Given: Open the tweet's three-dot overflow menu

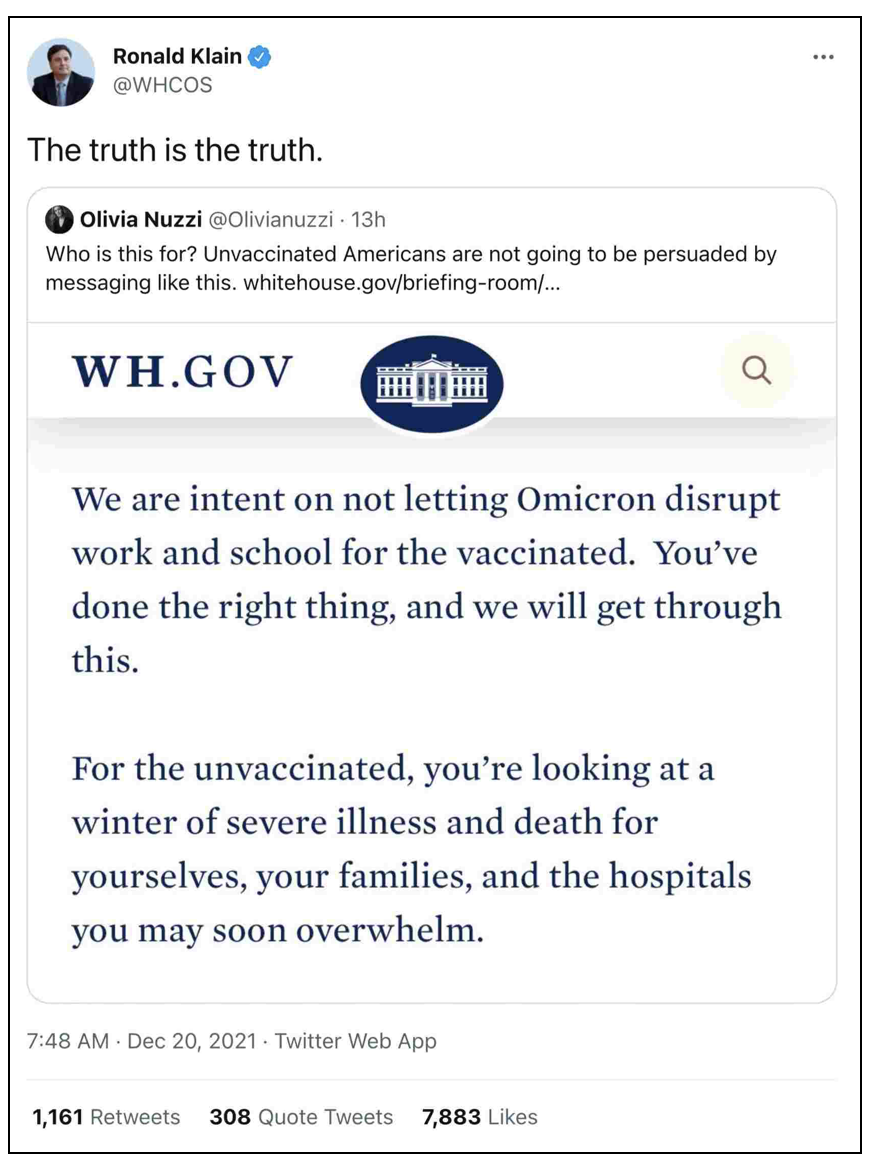Looking at the screenshot, I should pyautogui.click(x=823, y=57).
